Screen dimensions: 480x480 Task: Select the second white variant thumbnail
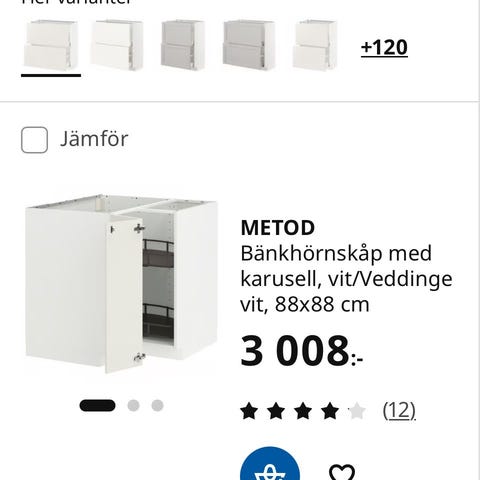117,45
